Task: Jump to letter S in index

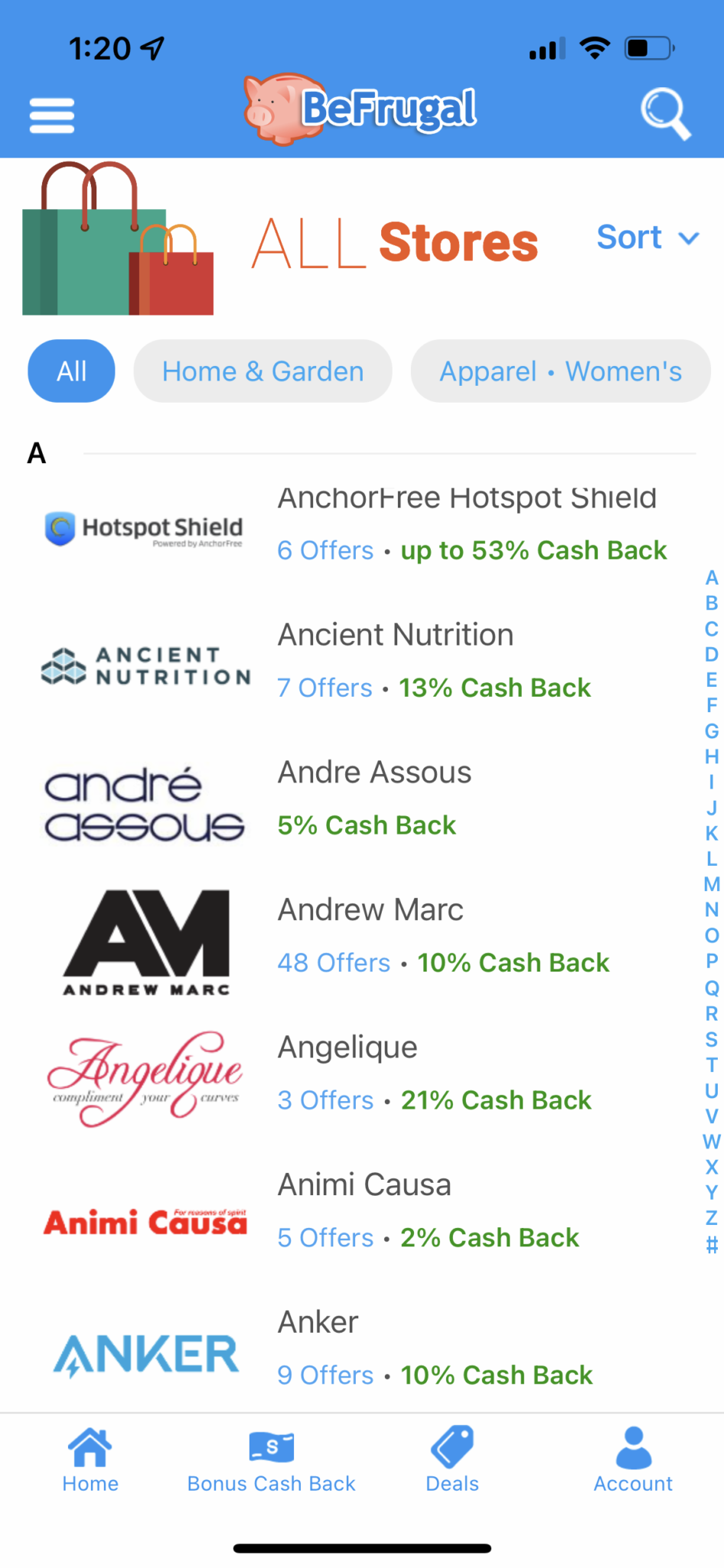Action: point(712,1039)
